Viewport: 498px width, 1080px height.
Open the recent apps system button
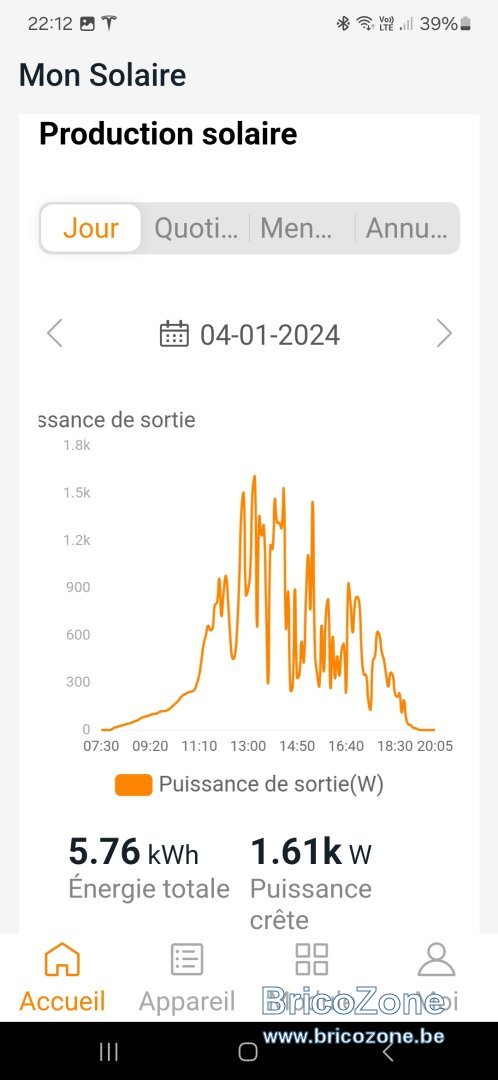108,1052
